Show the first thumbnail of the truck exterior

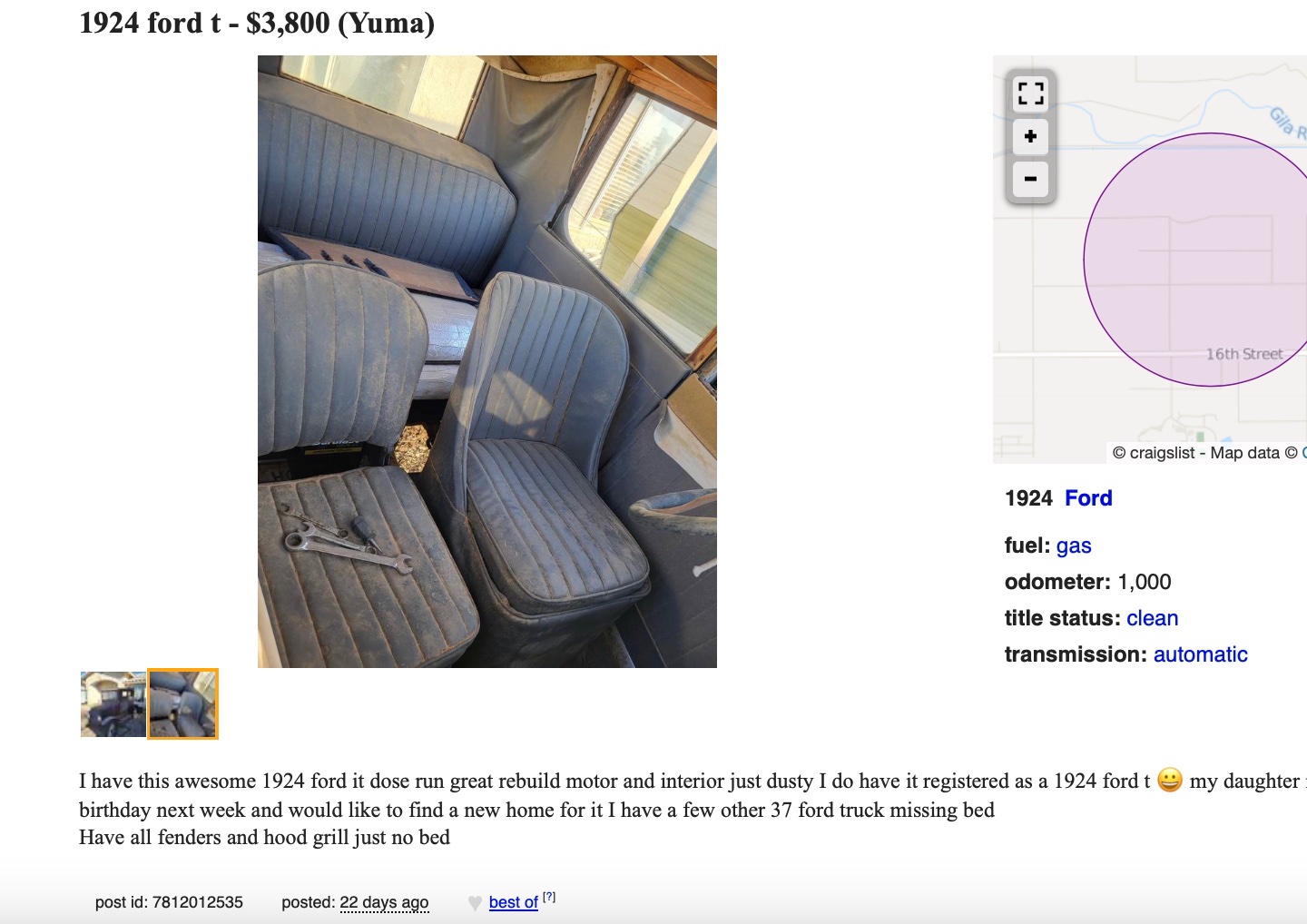point(113,703)
